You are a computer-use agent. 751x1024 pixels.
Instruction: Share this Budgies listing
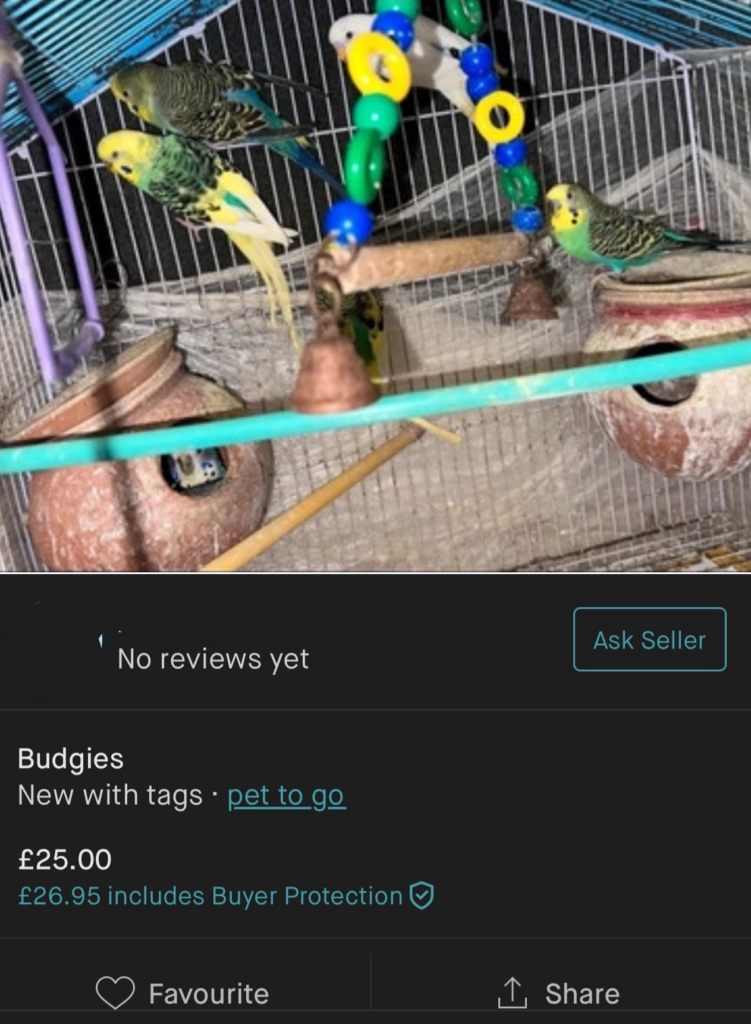[x=559, y=993]
